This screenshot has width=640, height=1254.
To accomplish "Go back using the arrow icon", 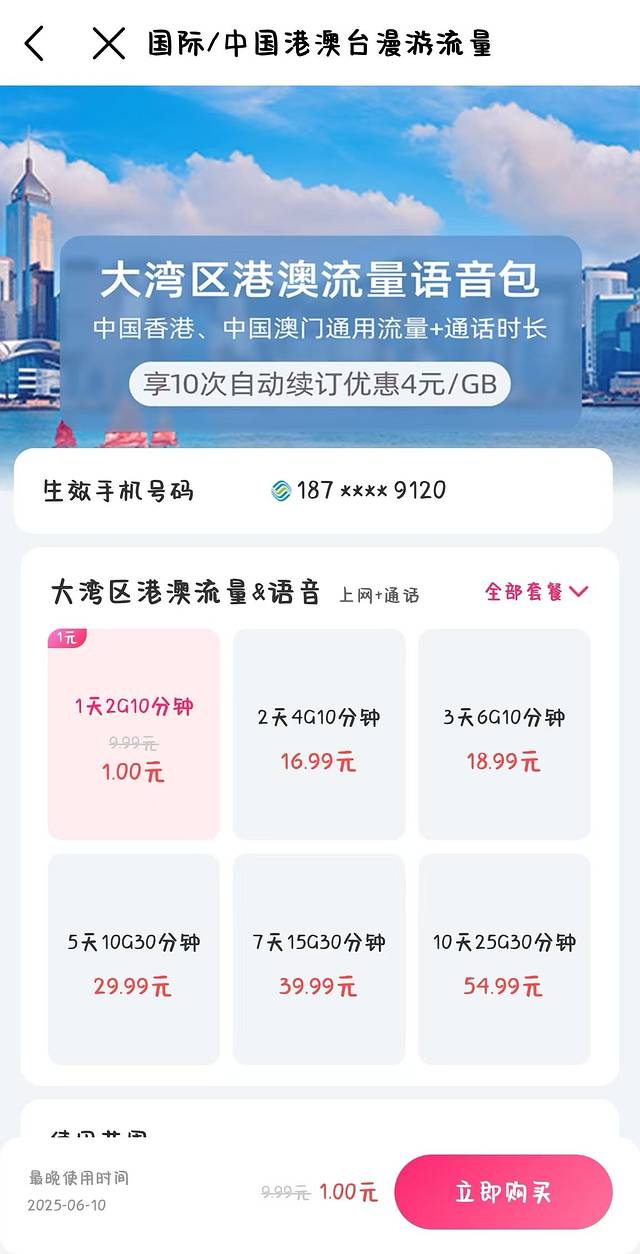I will click(35, 43).
